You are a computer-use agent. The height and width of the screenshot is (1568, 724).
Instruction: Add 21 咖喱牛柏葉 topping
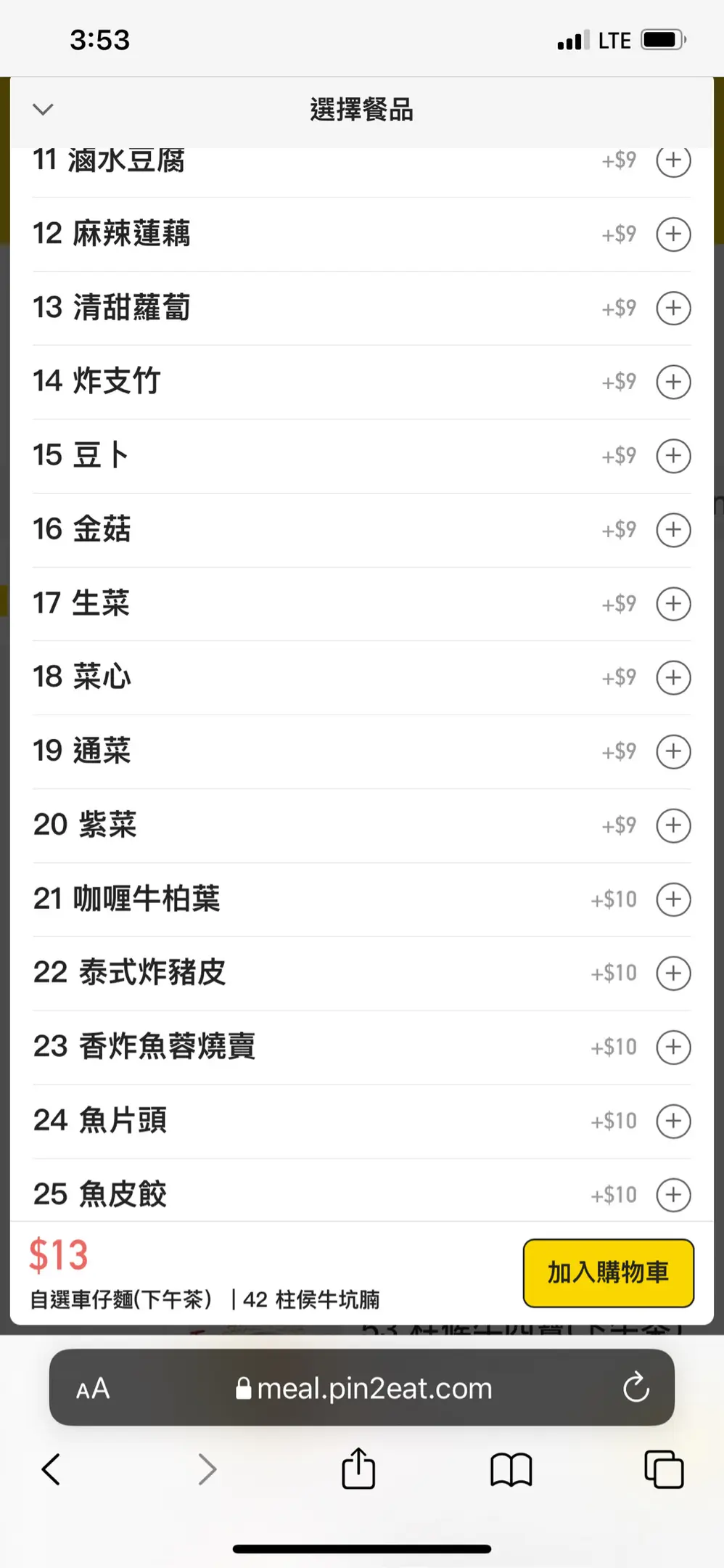coord(673,899)
